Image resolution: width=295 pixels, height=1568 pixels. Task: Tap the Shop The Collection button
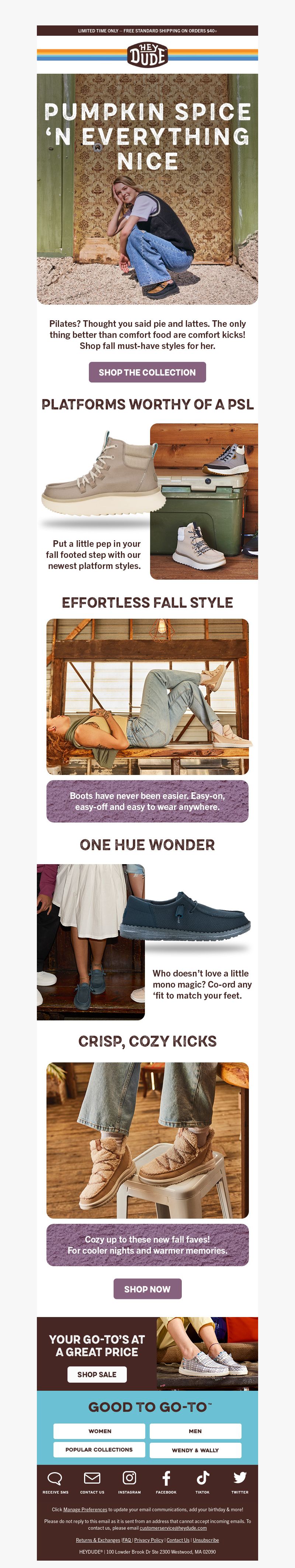pyautogui.click(x=147, y=372)
